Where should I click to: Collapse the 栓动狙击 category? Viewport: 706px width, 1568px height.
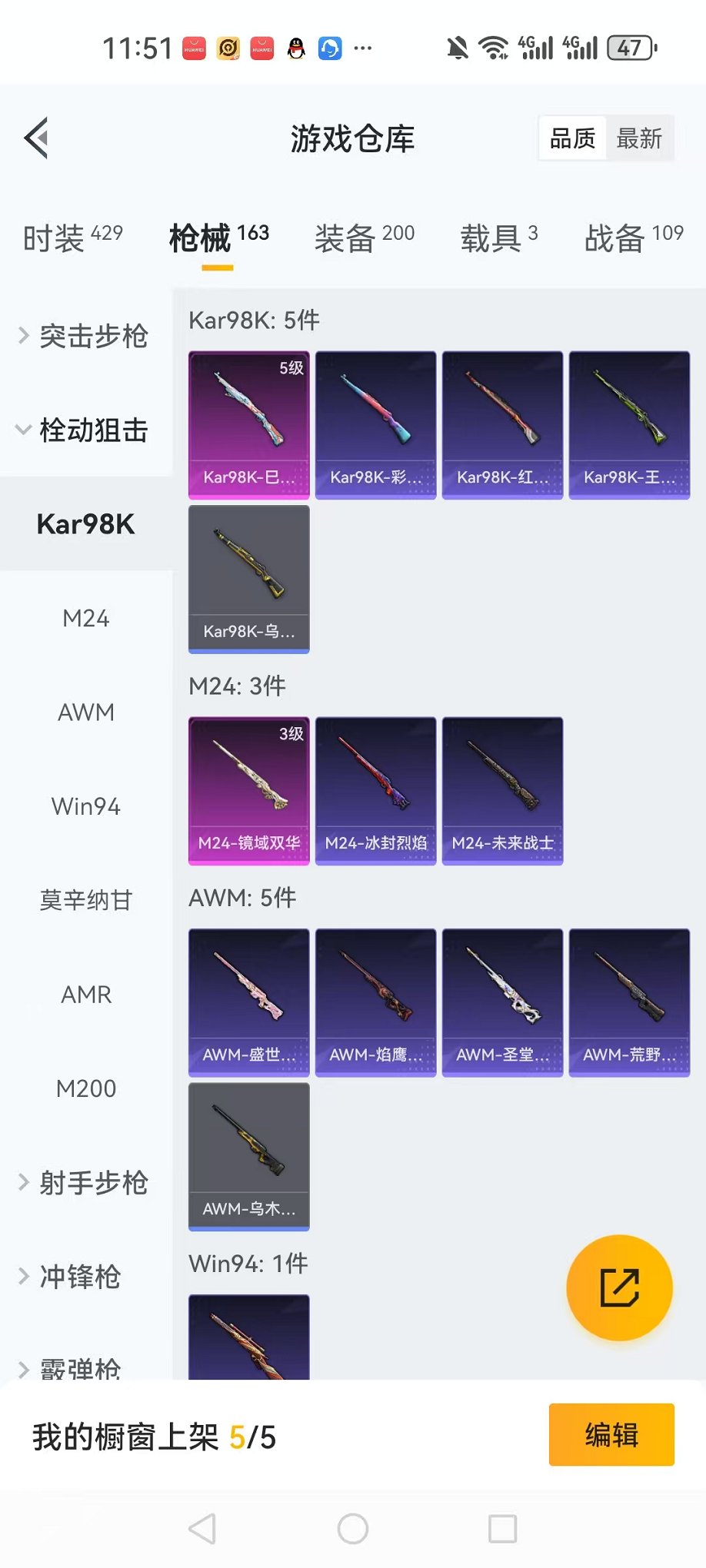pyautogui.click(x=85, y=430)
